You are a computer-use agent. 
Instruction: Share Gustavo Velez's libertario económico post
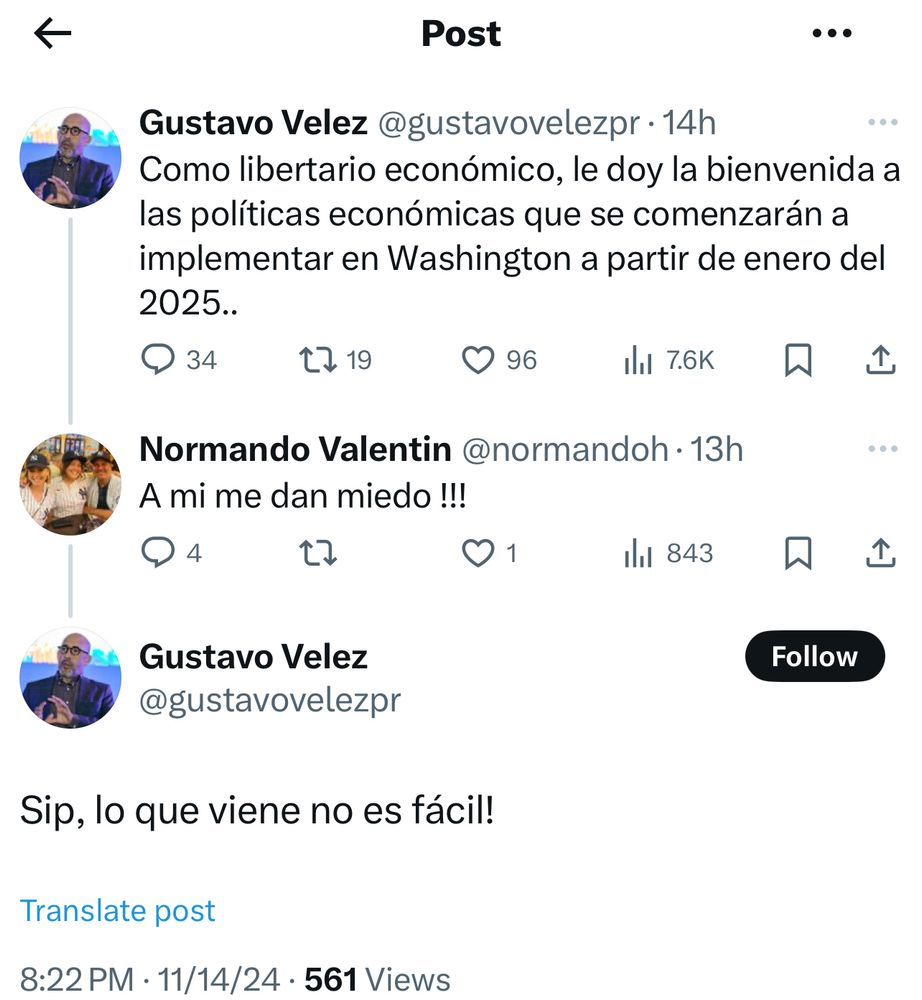tap(878, 360)
